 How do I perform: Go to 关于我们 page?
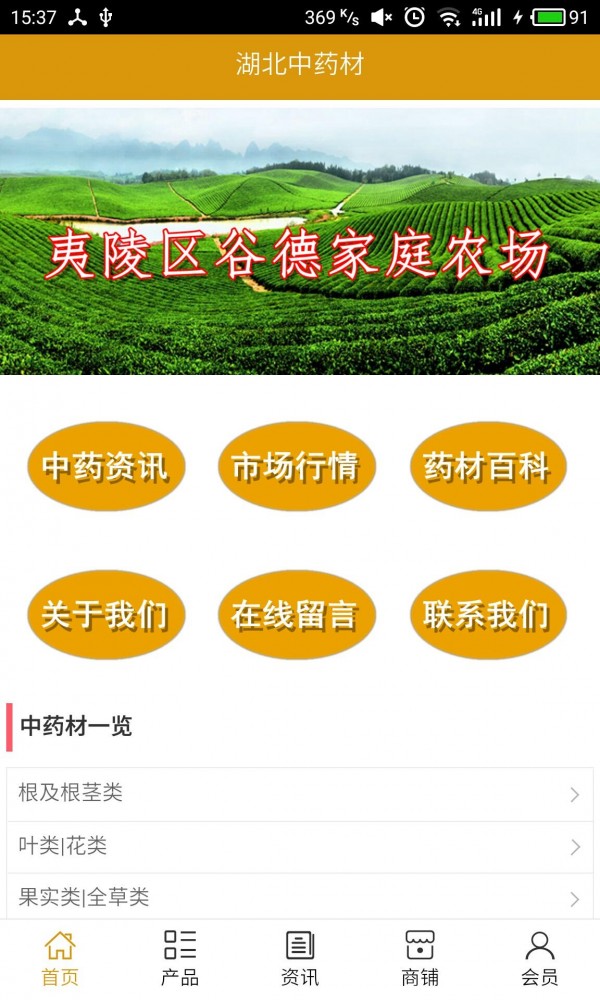pos(105,615)
